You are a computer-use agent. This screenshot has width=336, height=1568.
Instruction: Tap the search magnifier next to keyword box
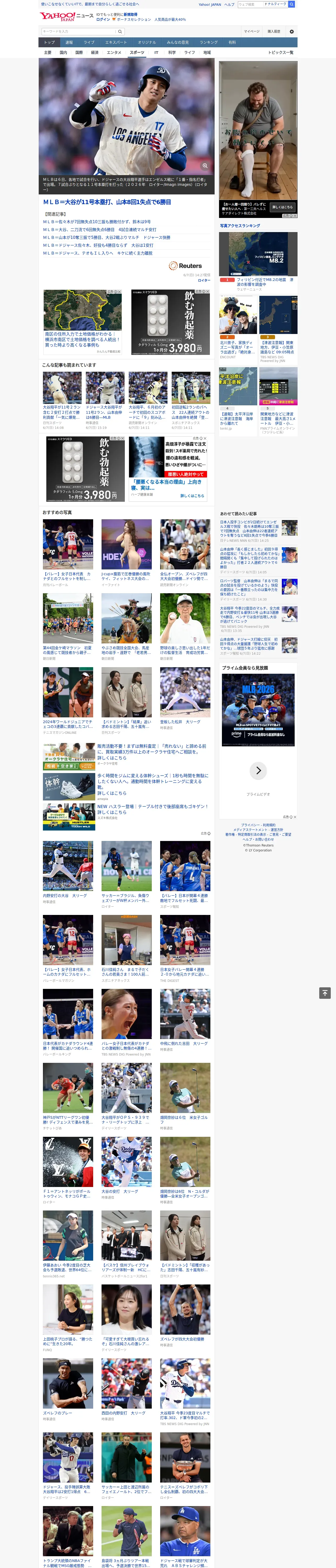coord(120,31)
